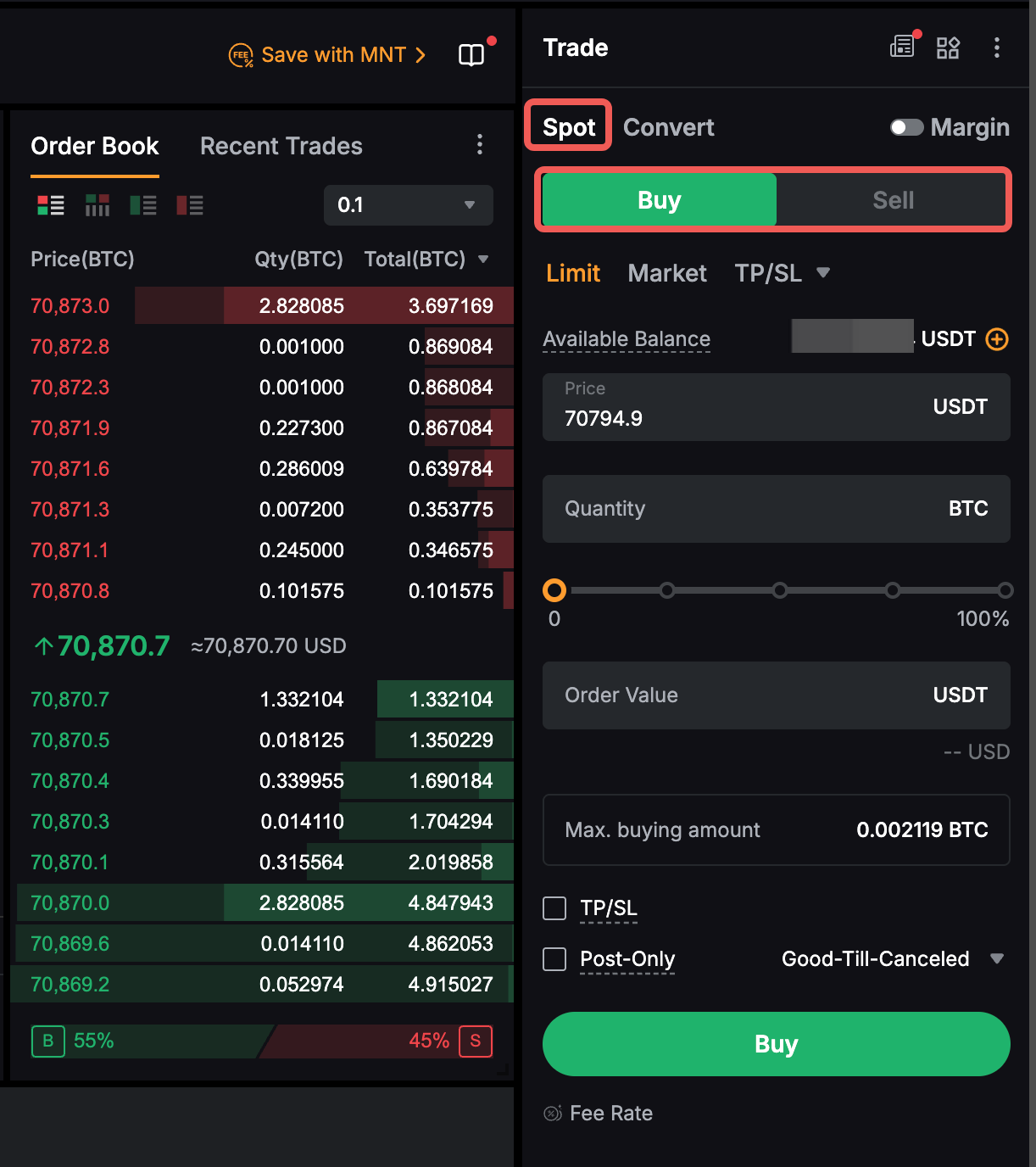
Task: Open the order book overflow menu
Action: 480,144
